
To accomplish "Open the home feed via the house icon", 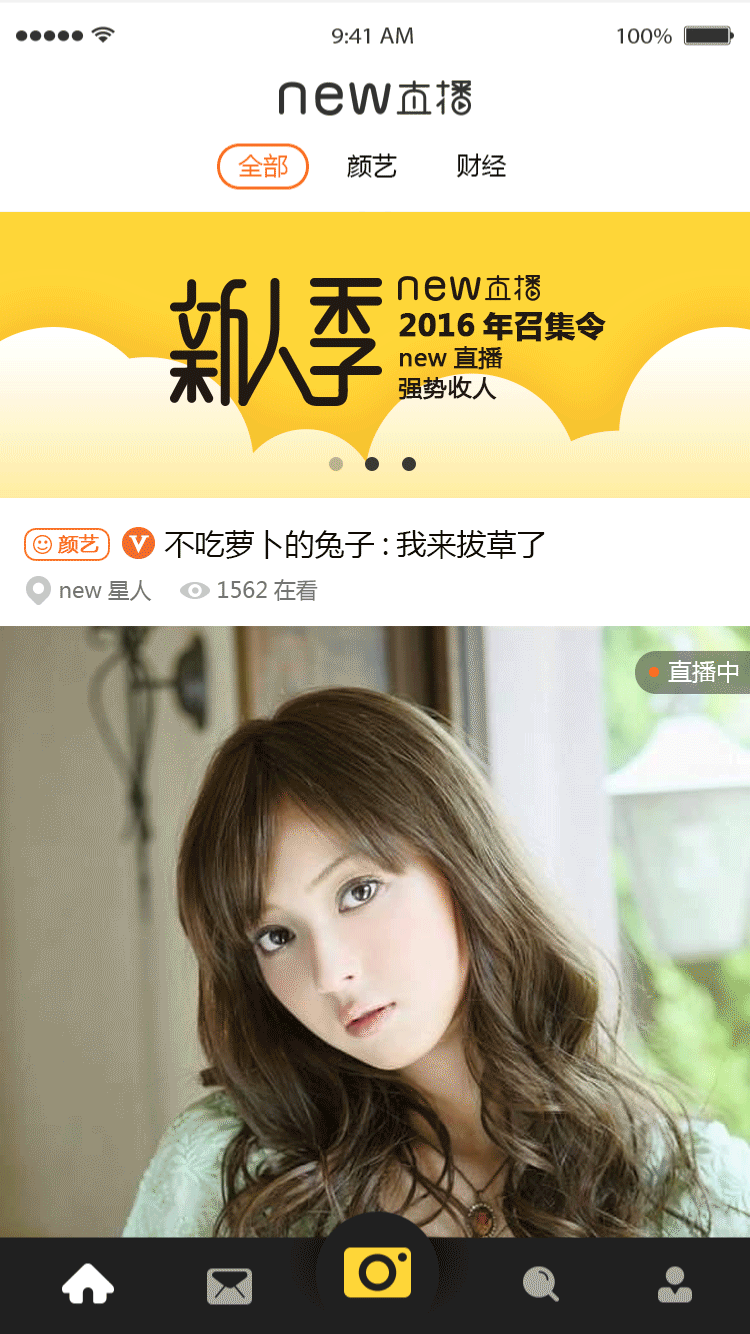I will 90,1283.
